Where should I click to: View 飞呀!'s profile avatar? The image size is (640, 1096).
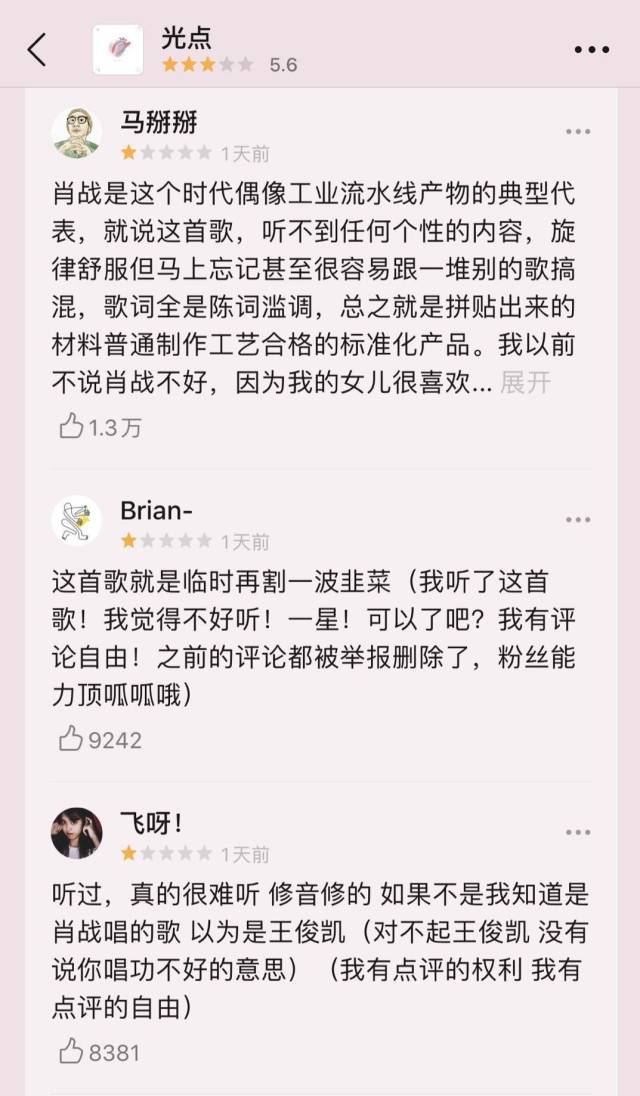tap(77, 833)
